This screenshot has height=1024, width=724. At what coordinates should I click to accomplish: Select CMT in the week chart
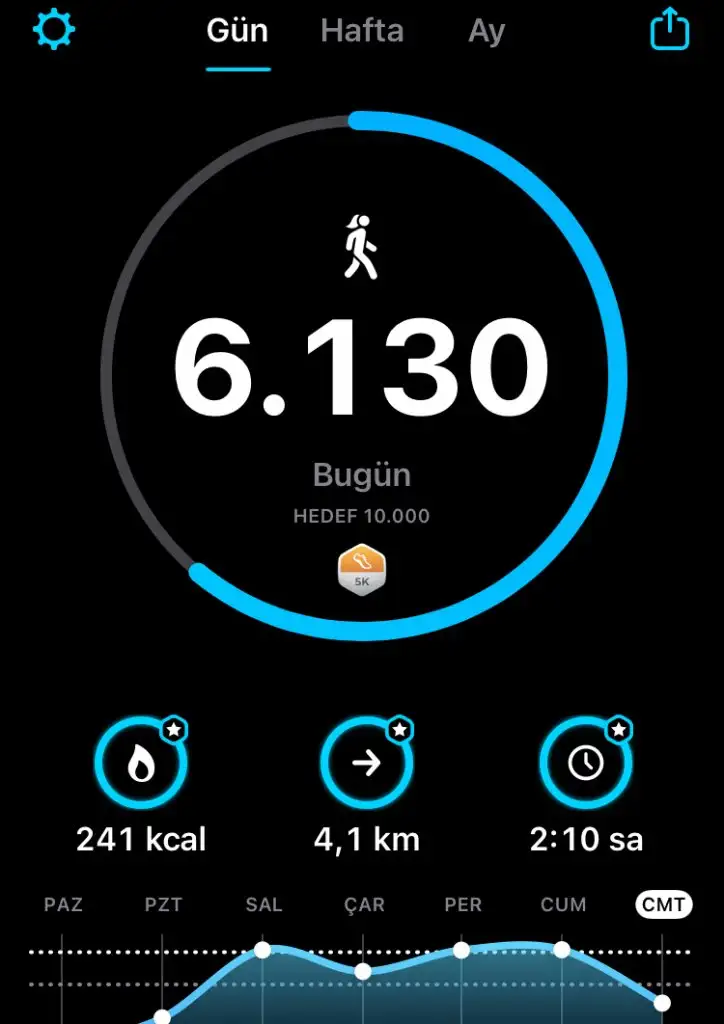(664, 905)
